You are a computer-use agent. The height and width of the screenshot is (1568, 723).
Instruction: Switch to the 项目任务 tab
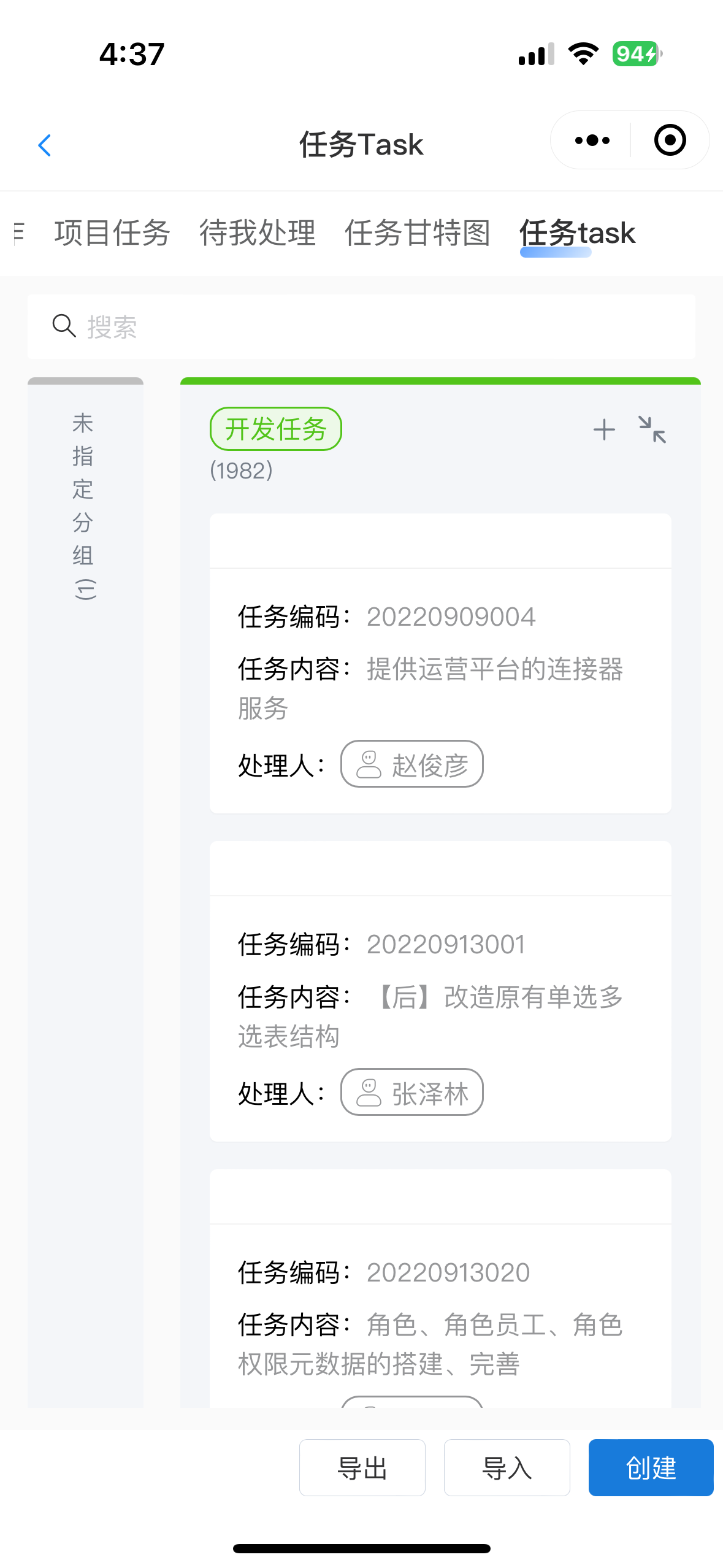click(x=112, y=233)
